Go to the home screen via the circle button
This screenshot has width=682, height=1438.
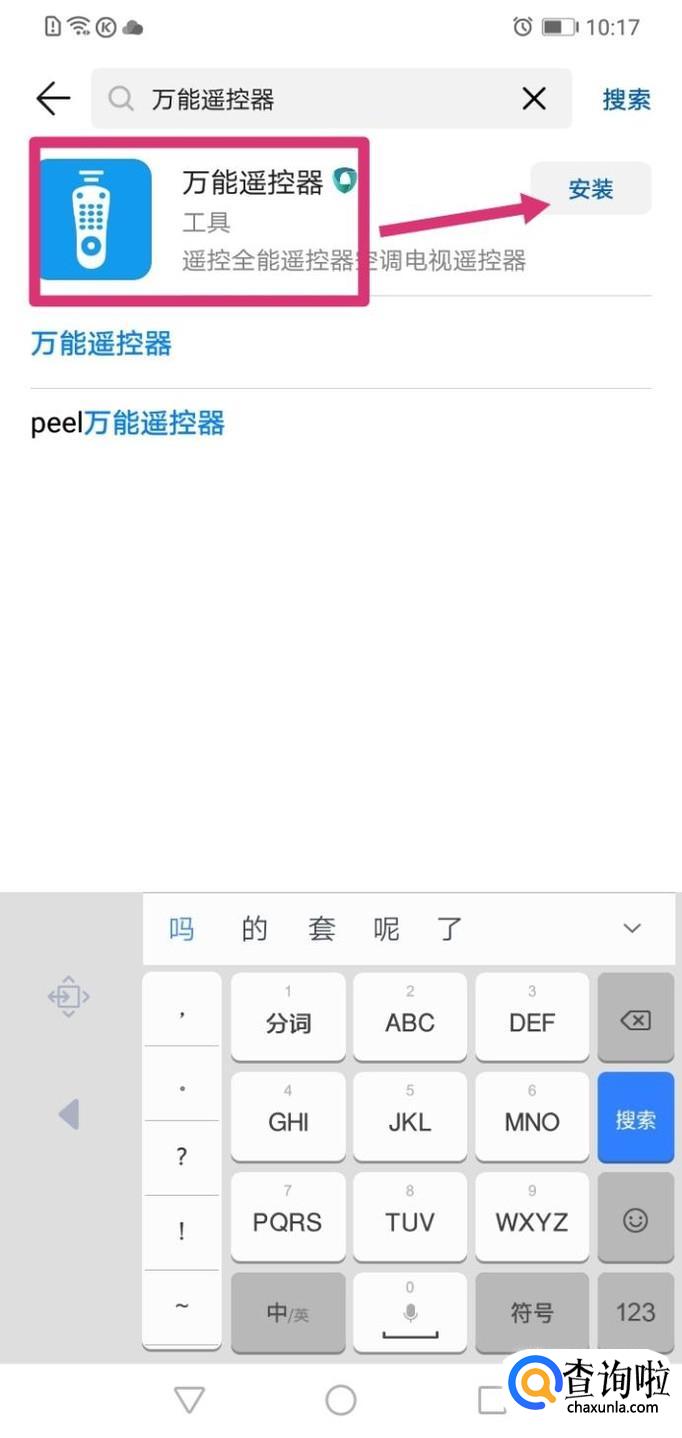[341, 1400]
